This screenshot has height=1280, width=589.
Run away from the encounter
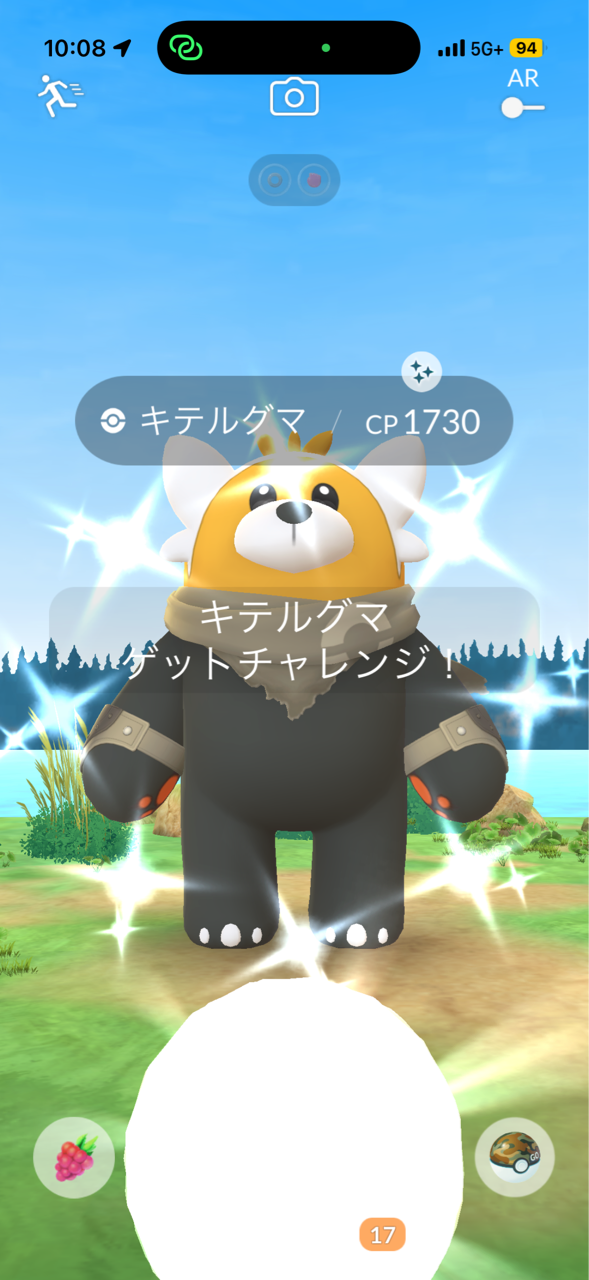(x=59, y=96)
